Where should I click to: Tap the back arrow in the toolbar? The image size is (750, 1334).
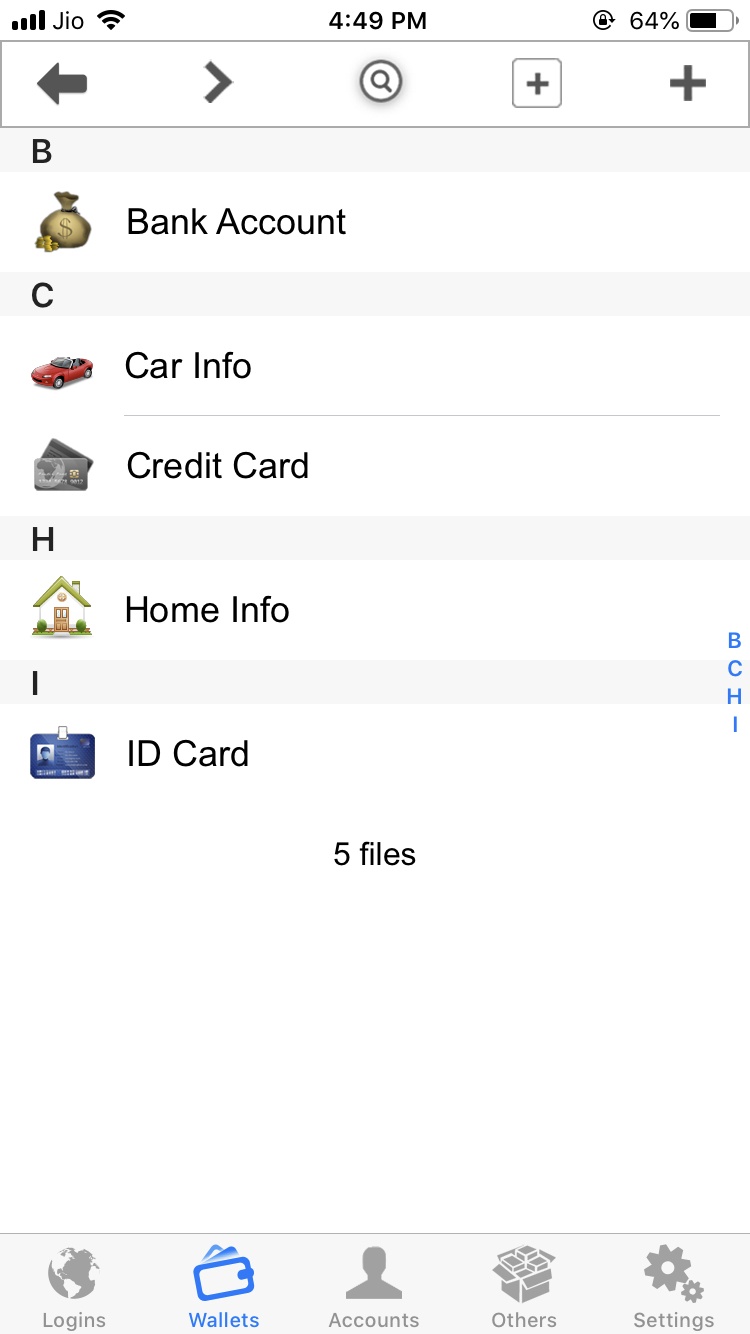tap(62, 84)
